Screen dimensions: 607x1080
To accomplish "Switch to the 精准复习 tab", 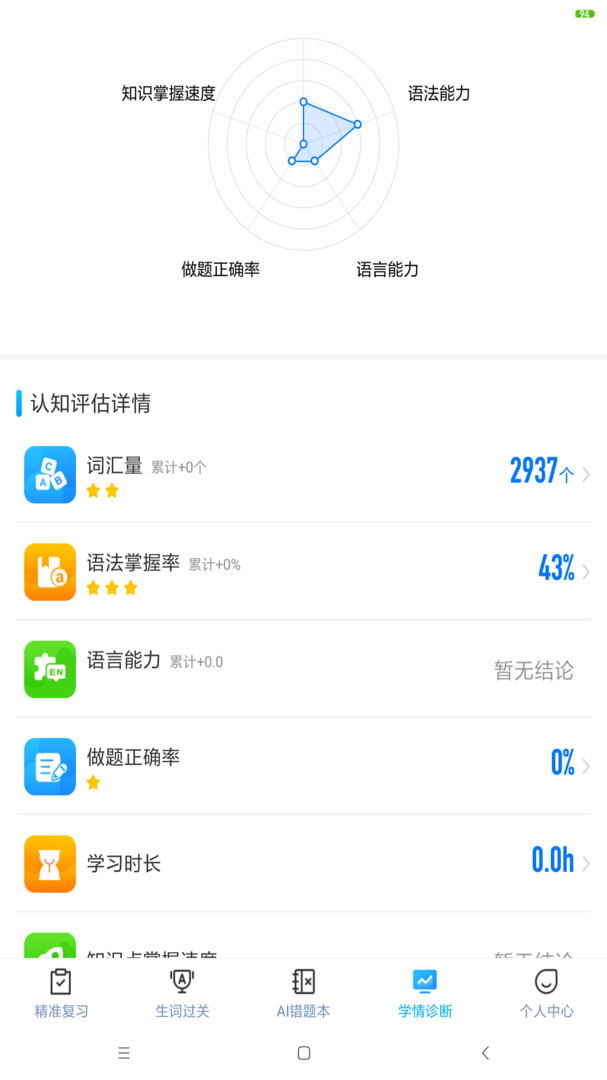I will coord(61,993).
